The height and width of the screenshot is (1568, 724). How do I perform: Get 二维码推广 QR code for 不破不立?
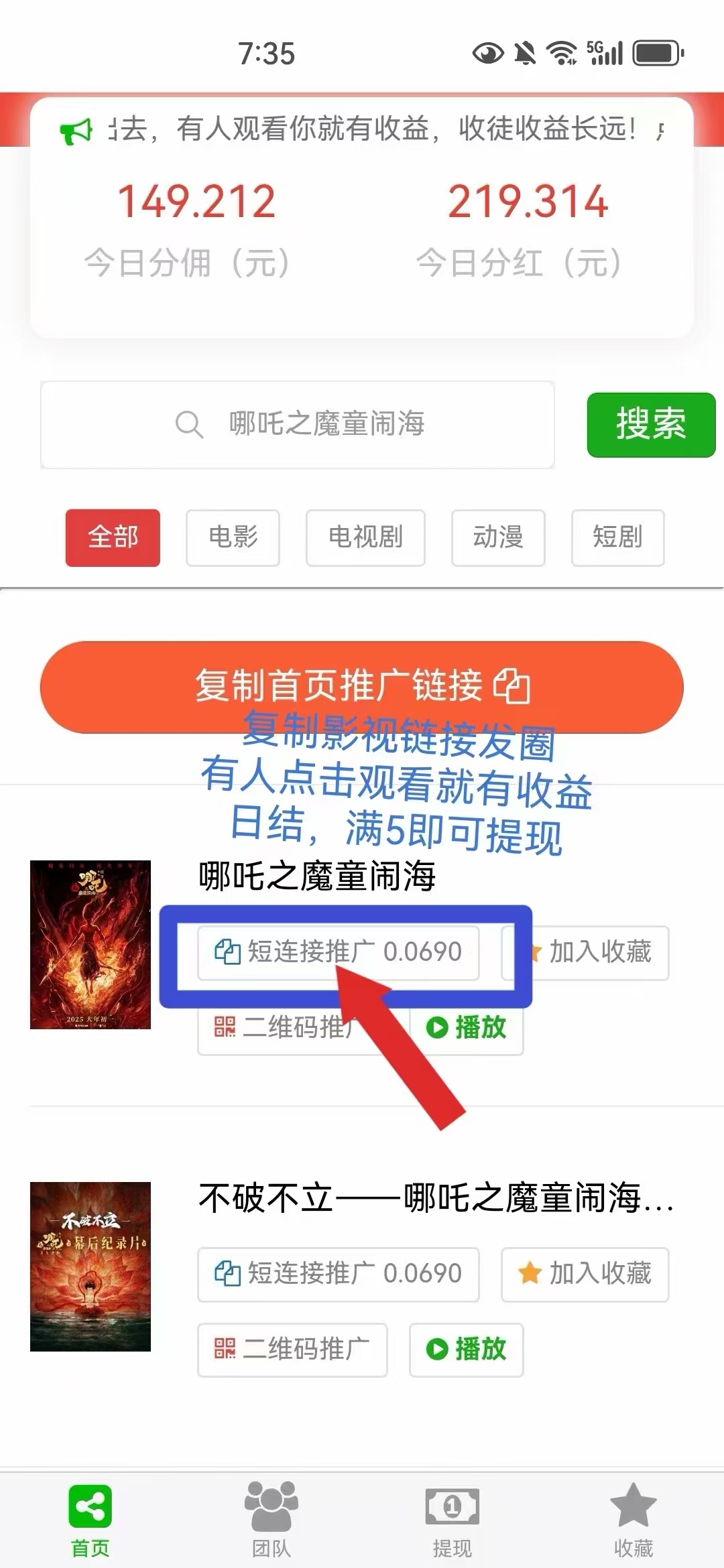tap(292, 1349)
